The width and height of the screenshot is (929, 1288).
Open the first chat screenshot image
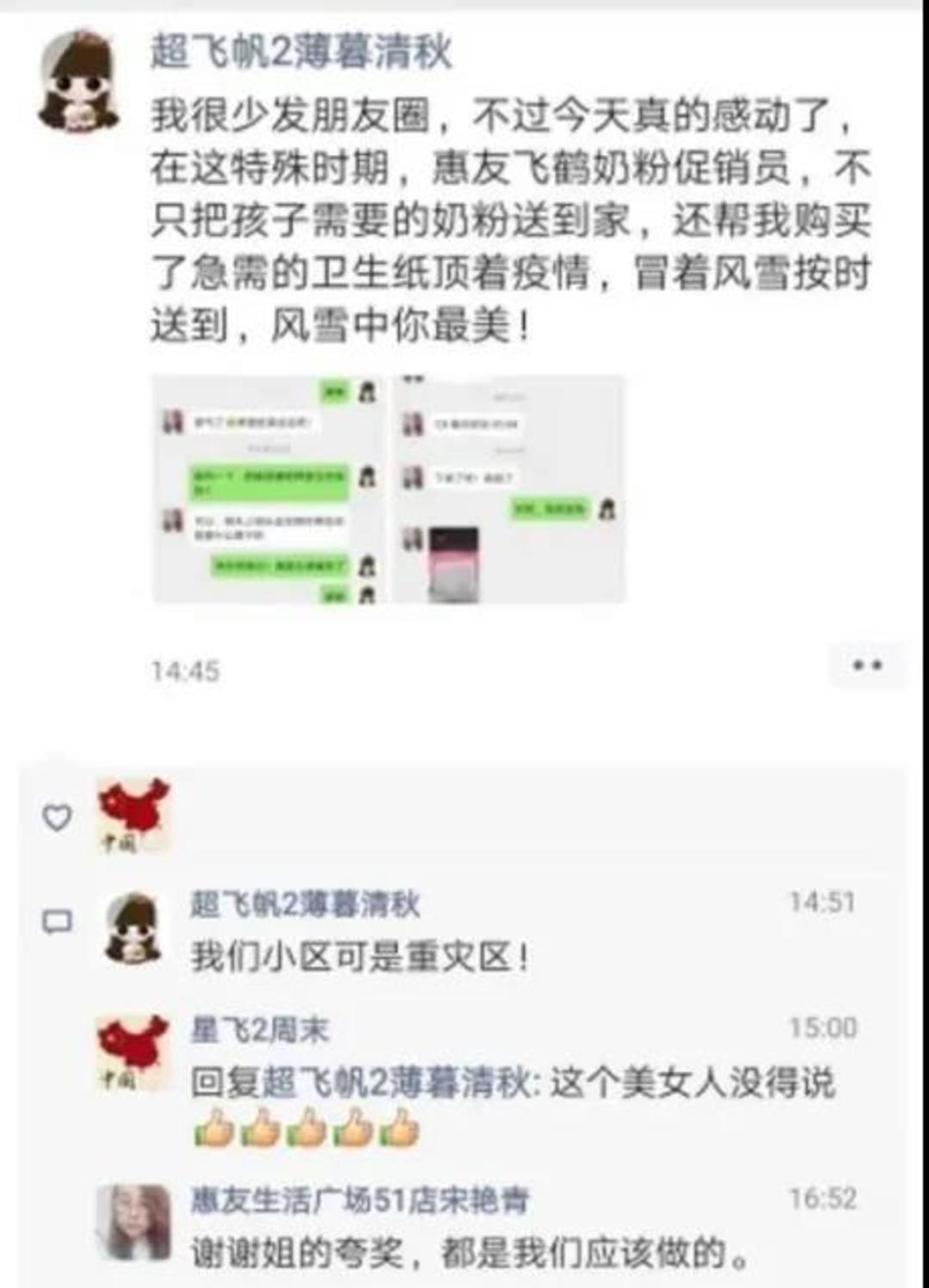(268, 489)
